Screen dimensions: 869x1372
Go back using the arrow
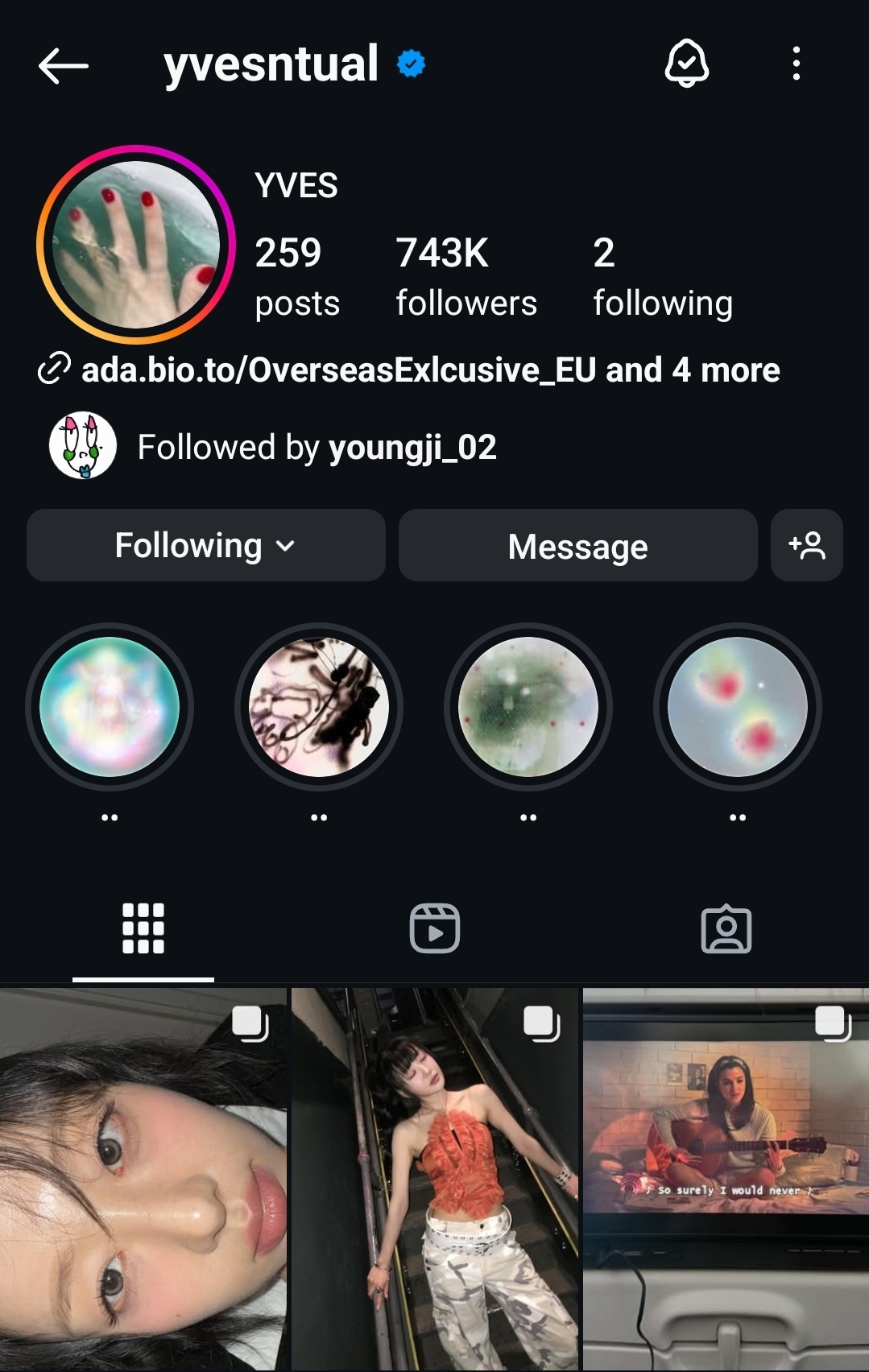pyautogui.click(x=63, y=65)
